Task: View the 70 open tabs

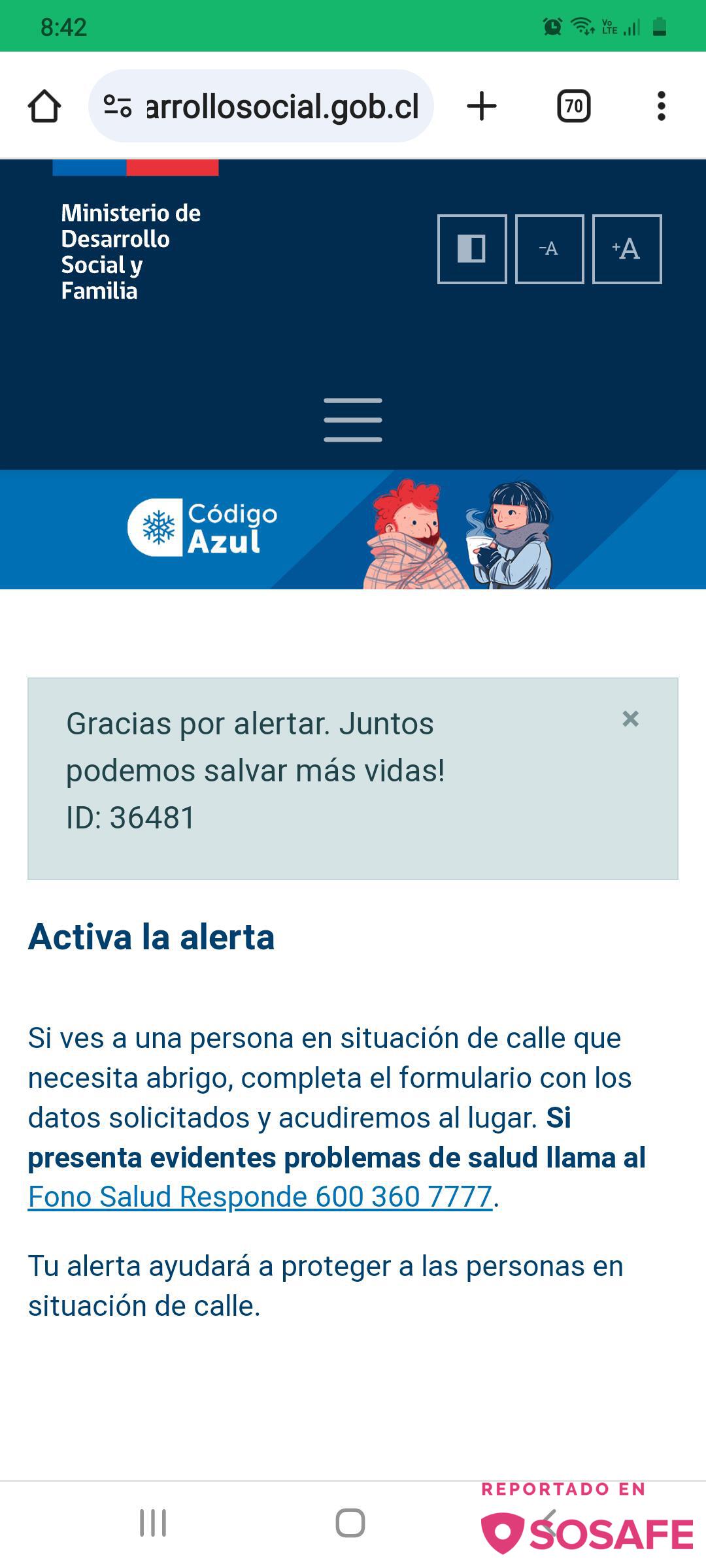Action: 573,106
